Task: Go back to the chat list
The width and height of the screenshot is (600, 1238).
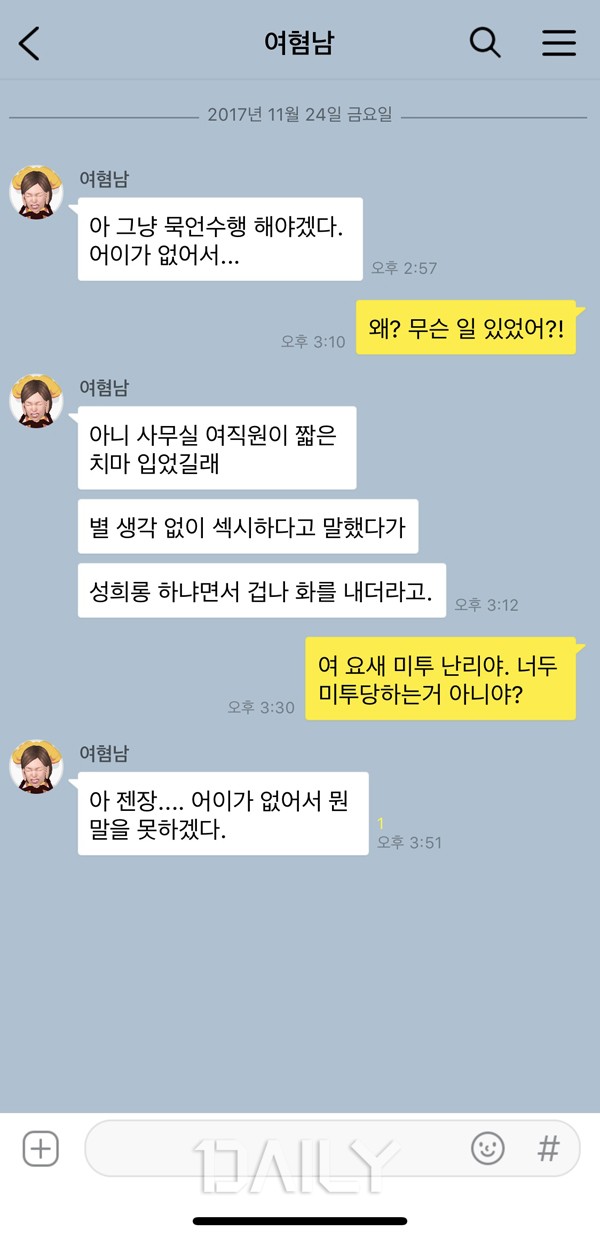Action: pyautogui.click(x=30, y=44)
